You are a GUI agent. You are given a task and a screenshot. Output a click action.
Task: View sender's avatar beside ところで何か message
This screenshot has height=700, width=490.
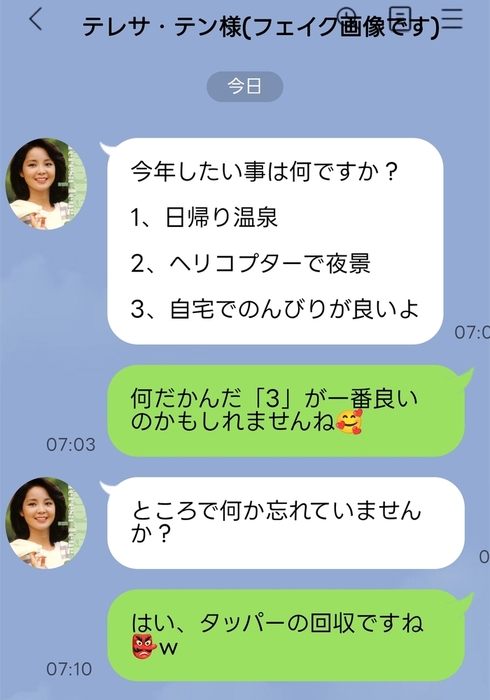click(x=46, y=523)
